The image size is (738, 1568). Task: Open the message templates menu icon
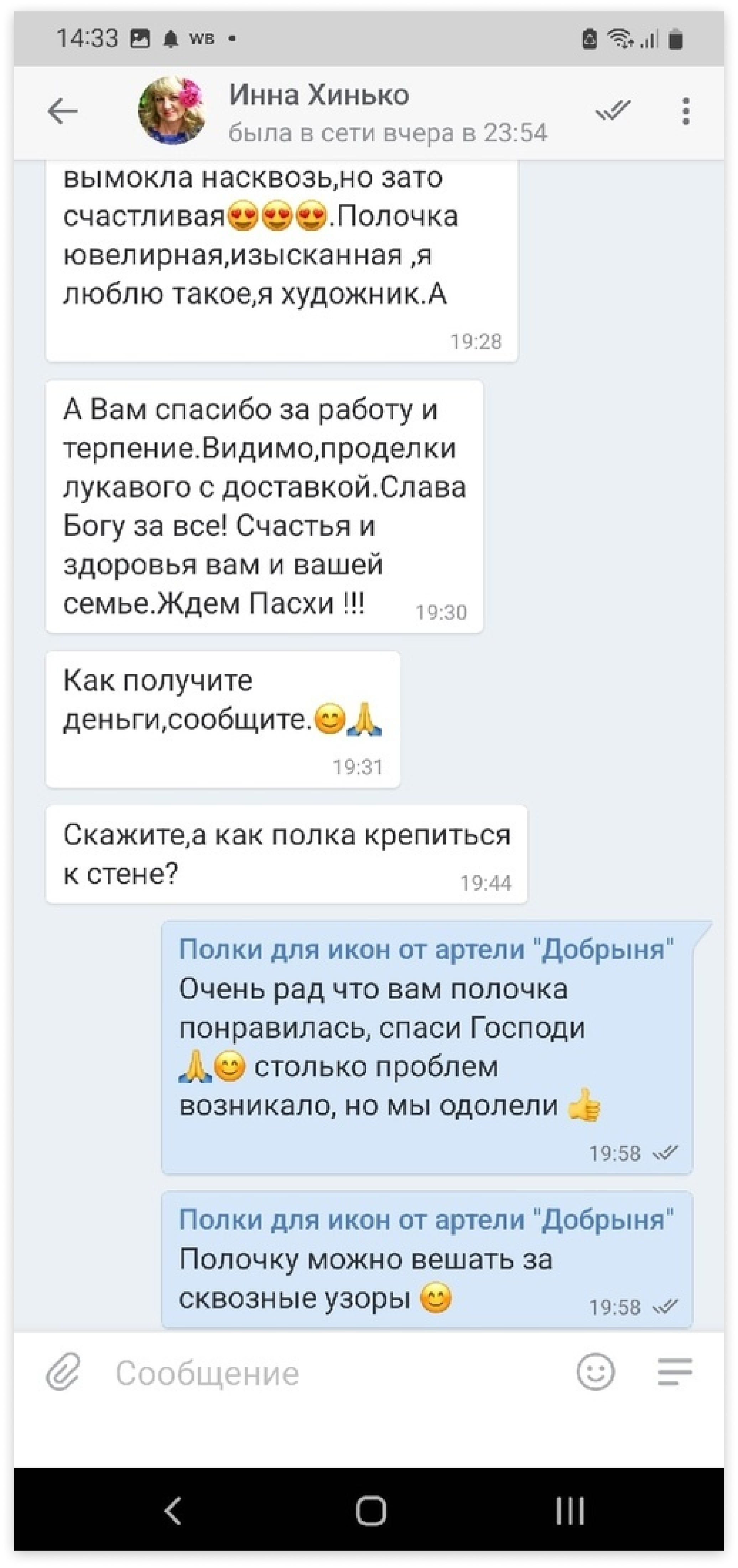675,1372
